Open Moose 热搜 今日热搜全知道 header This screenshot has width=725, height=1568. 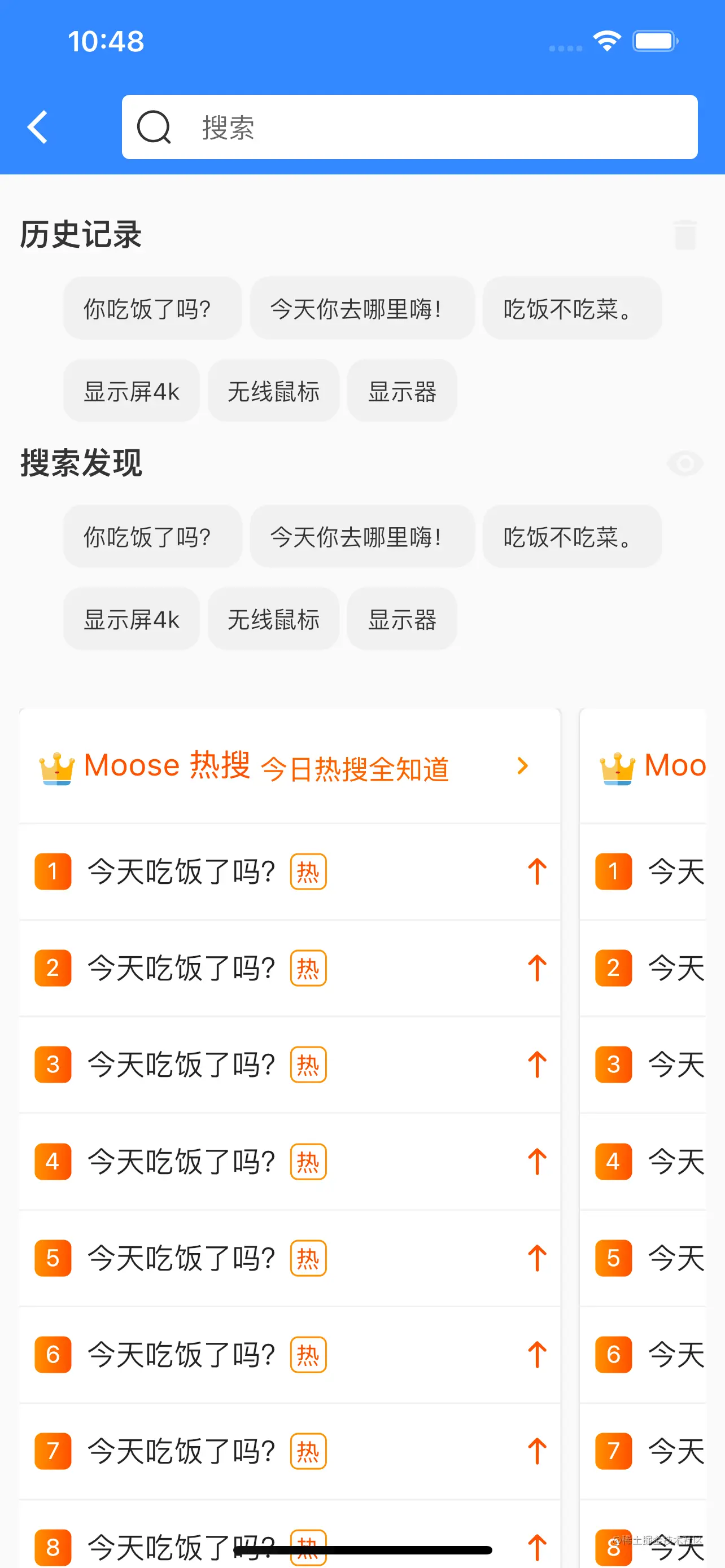click(289, 766)
